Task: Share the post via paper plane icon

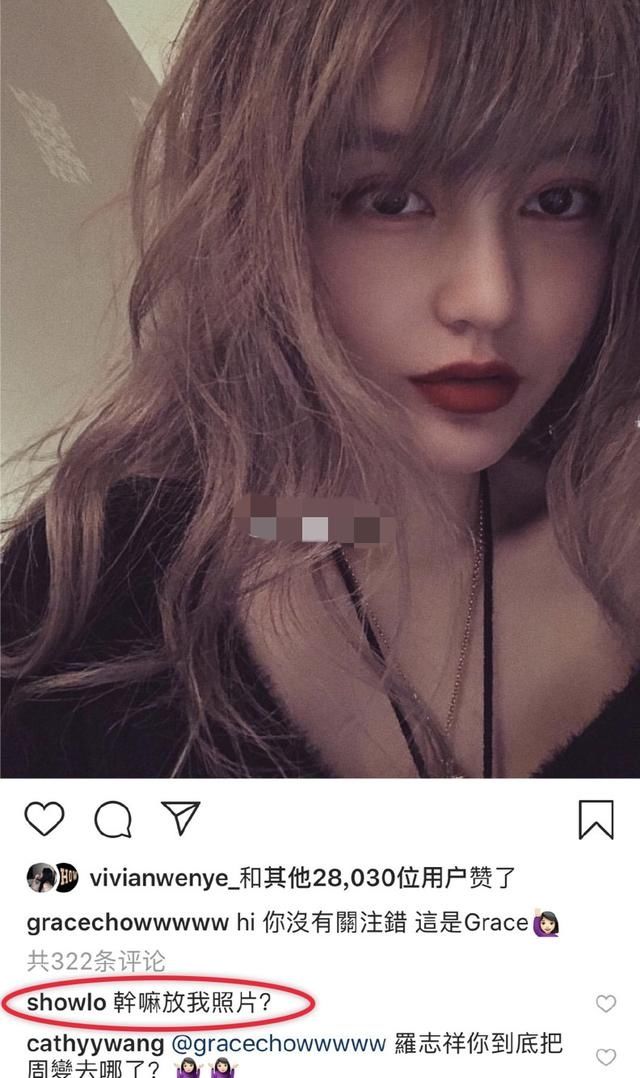Action: pos(181,819)
